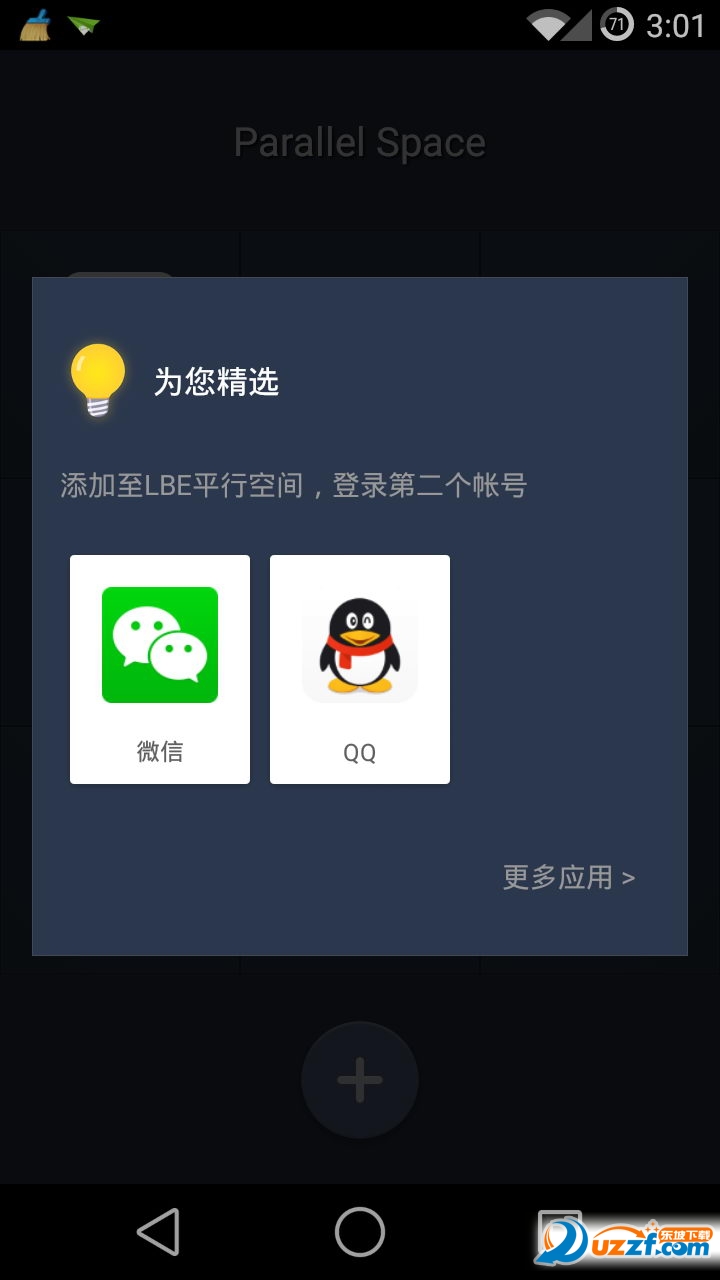Open 更多应用 for more apps
This screenshot has width=720, height=1280.
[566, 876]
